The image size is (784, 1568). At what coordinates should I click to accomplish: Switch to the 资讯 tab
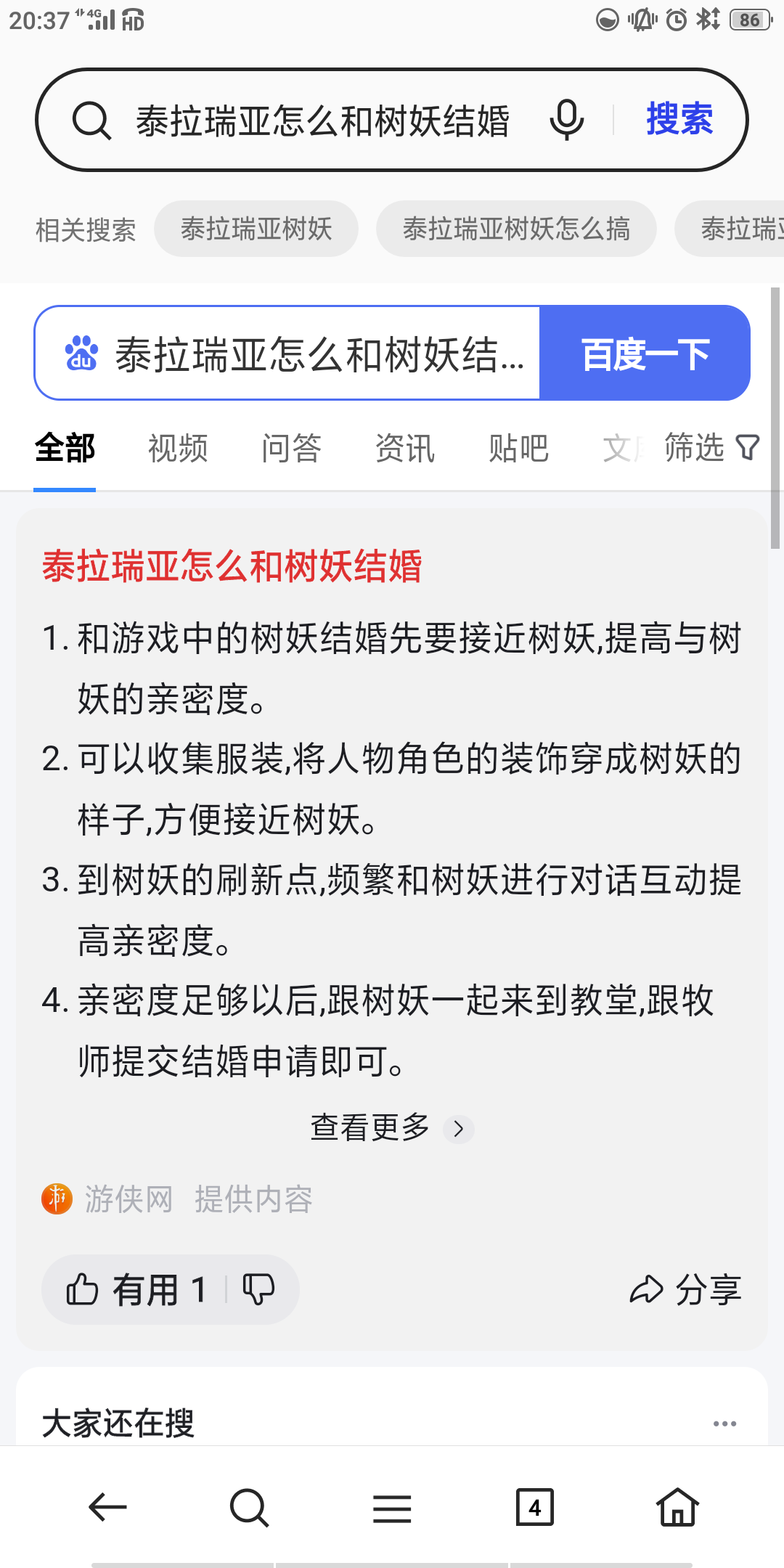tap(405, 448)
